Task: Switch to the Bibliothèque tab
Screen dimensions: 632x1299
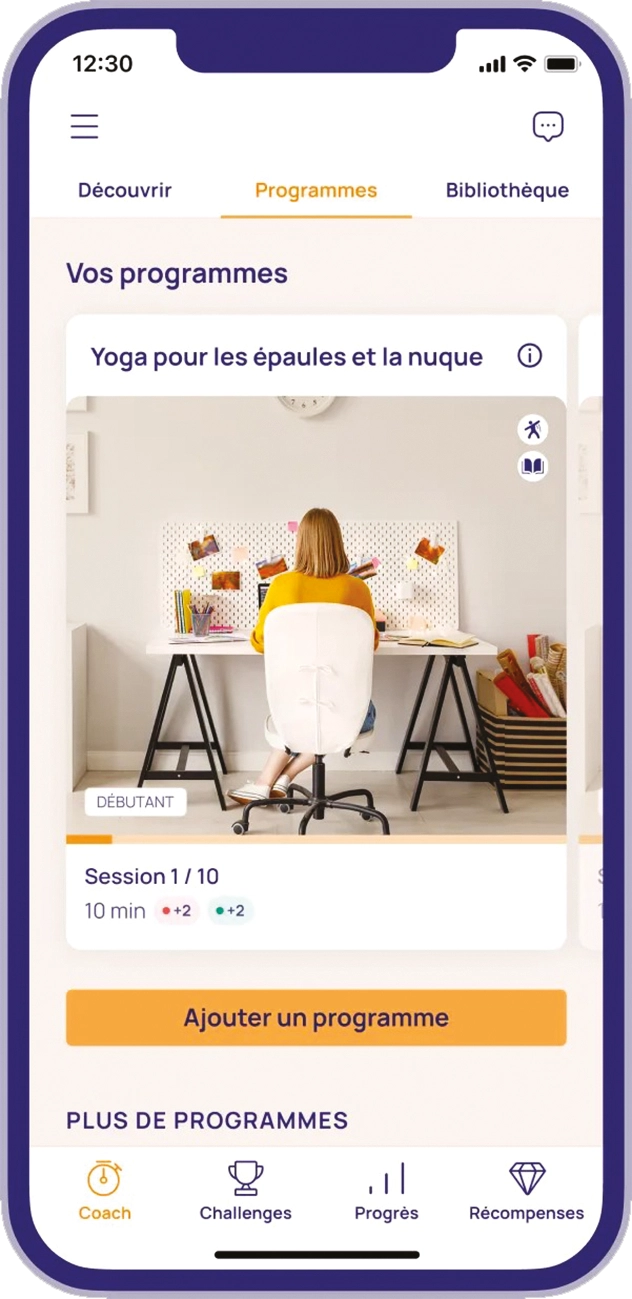Action: tap(507, 190)
